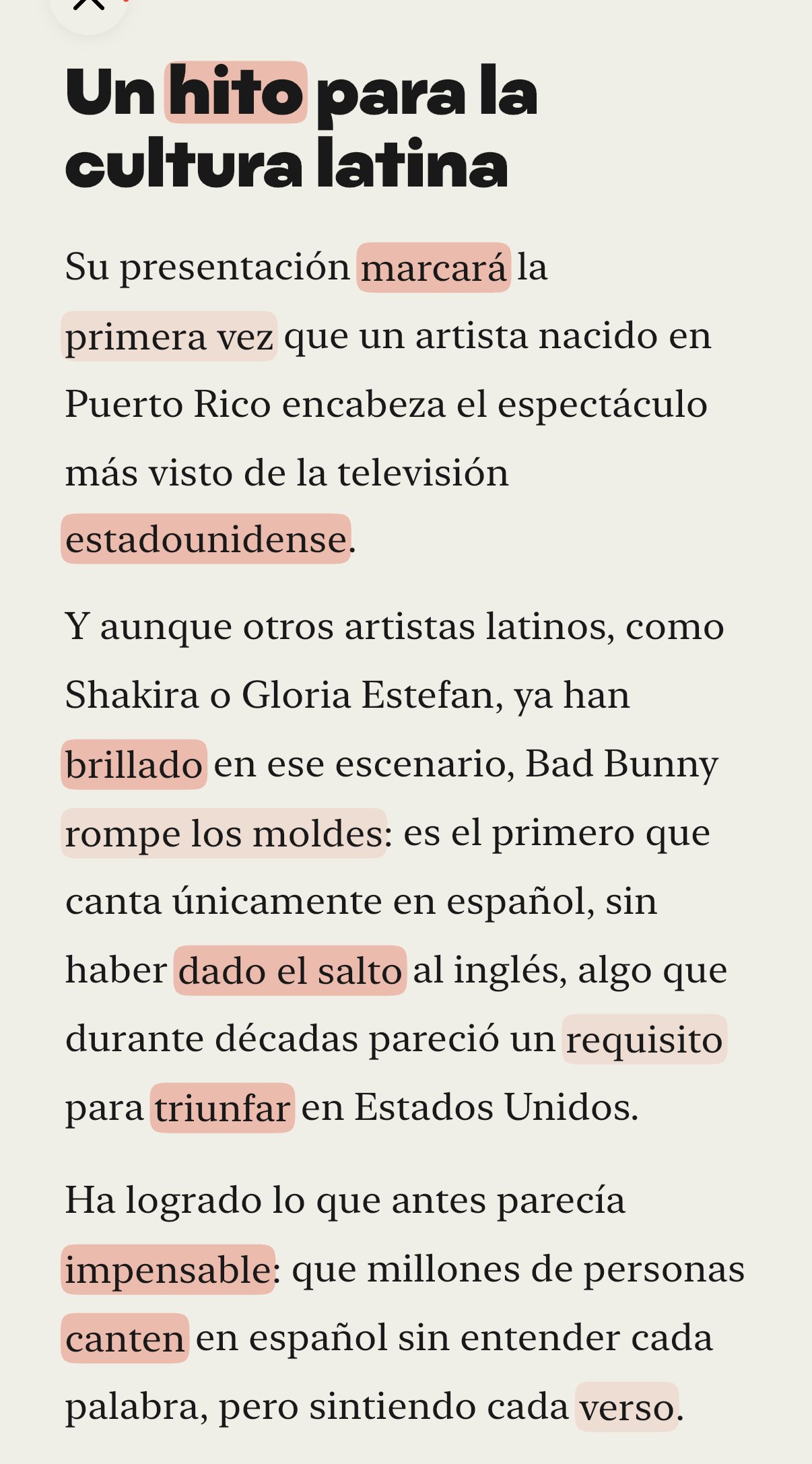Look up the highlighted word 'marcará'

click(434, 267)
